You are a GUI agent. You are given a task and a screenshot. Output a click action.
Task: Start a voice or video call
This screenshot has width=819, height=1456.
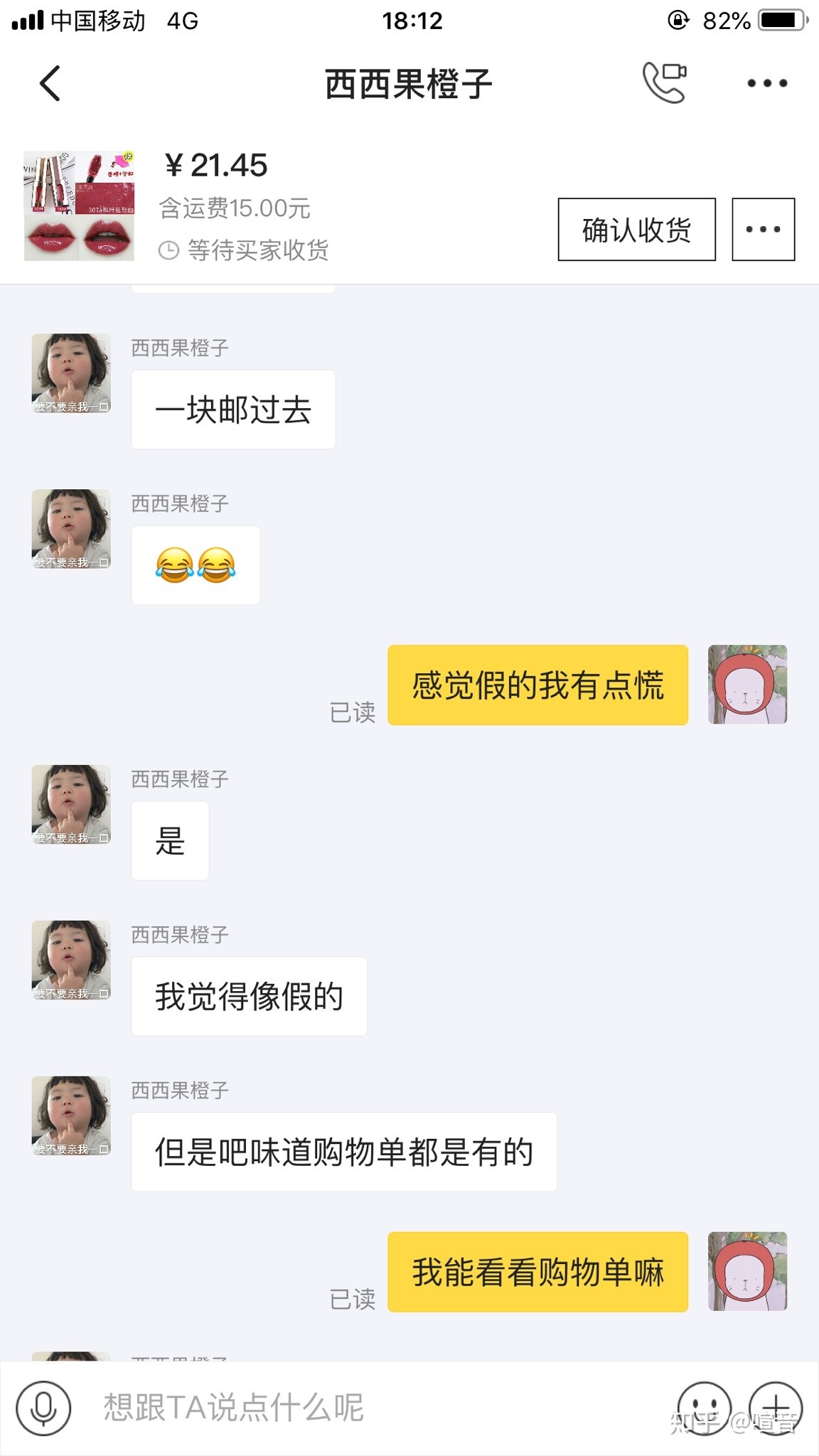(x=664, y=83)
